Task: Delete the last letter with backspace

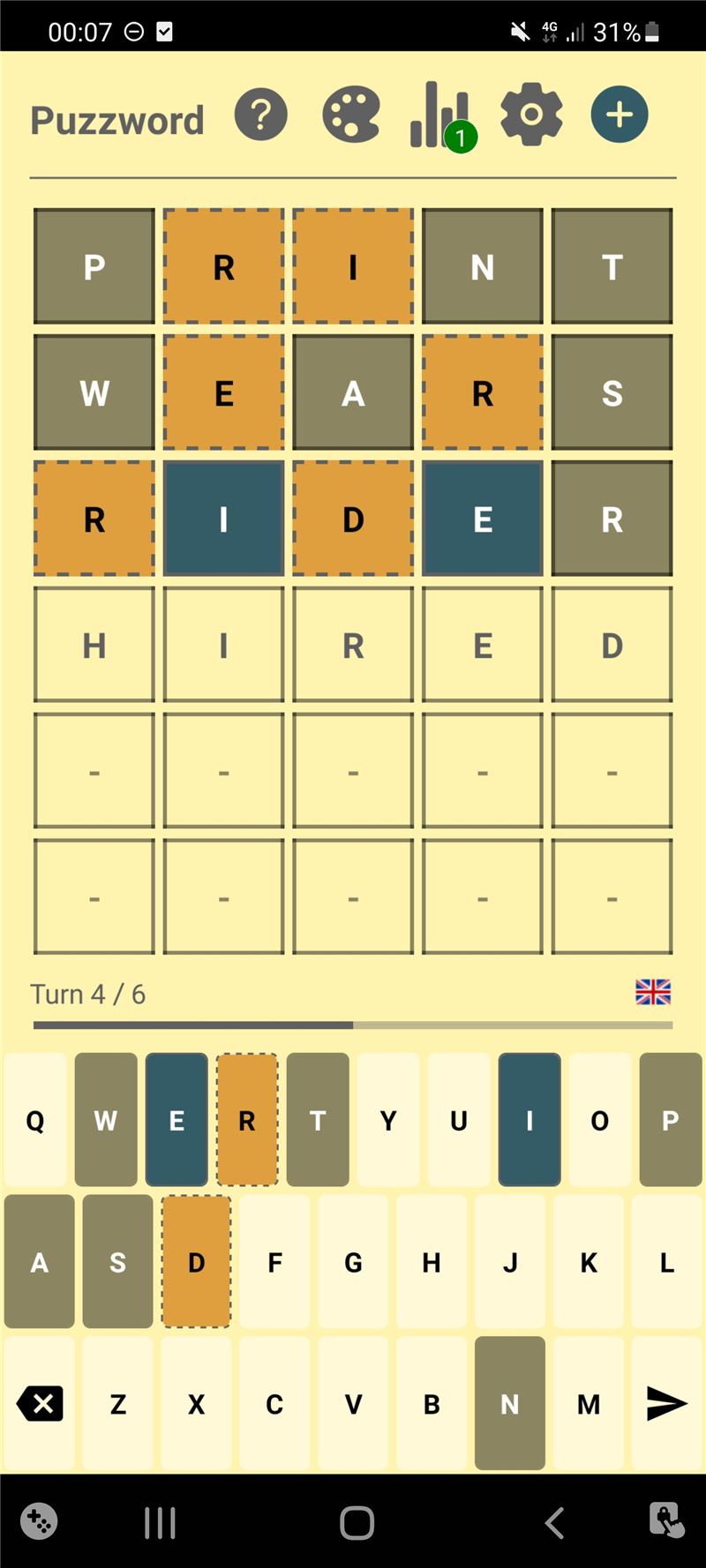Action: click(x=40, y=1403)
